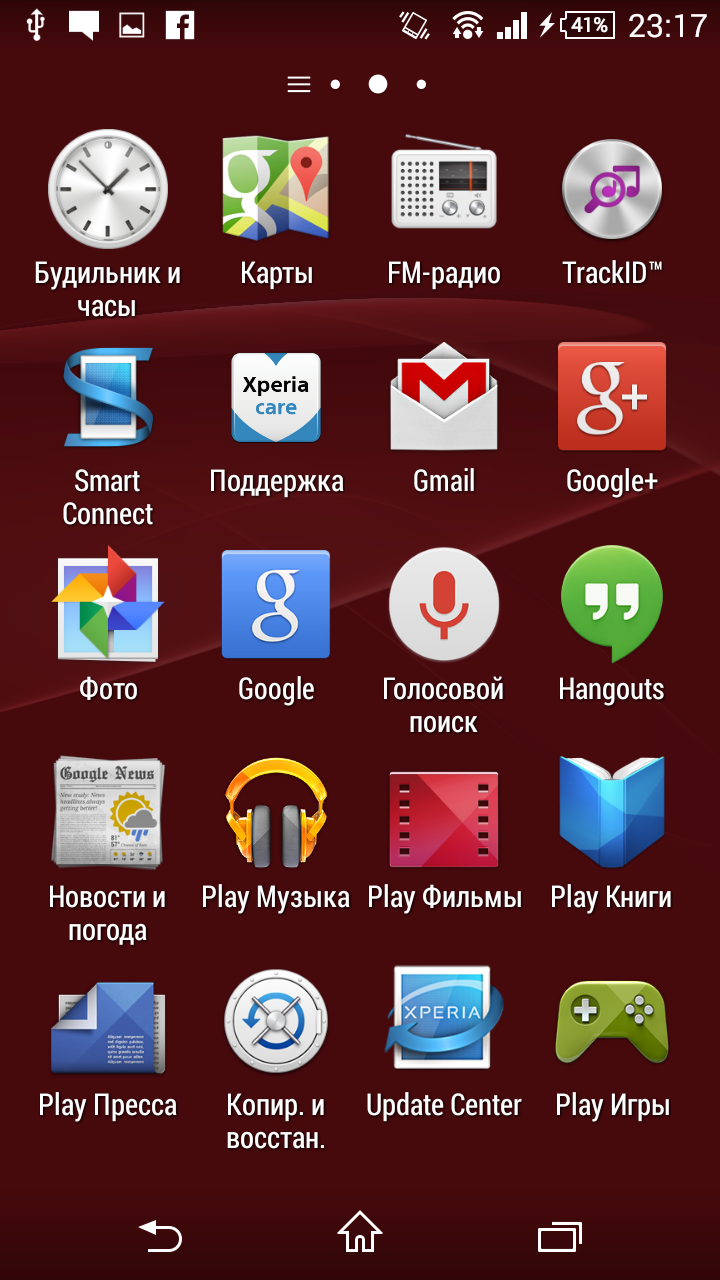This screenshot has width=720, height=1280.
Task: Go to the home screen
Action: coord(360,1234)
